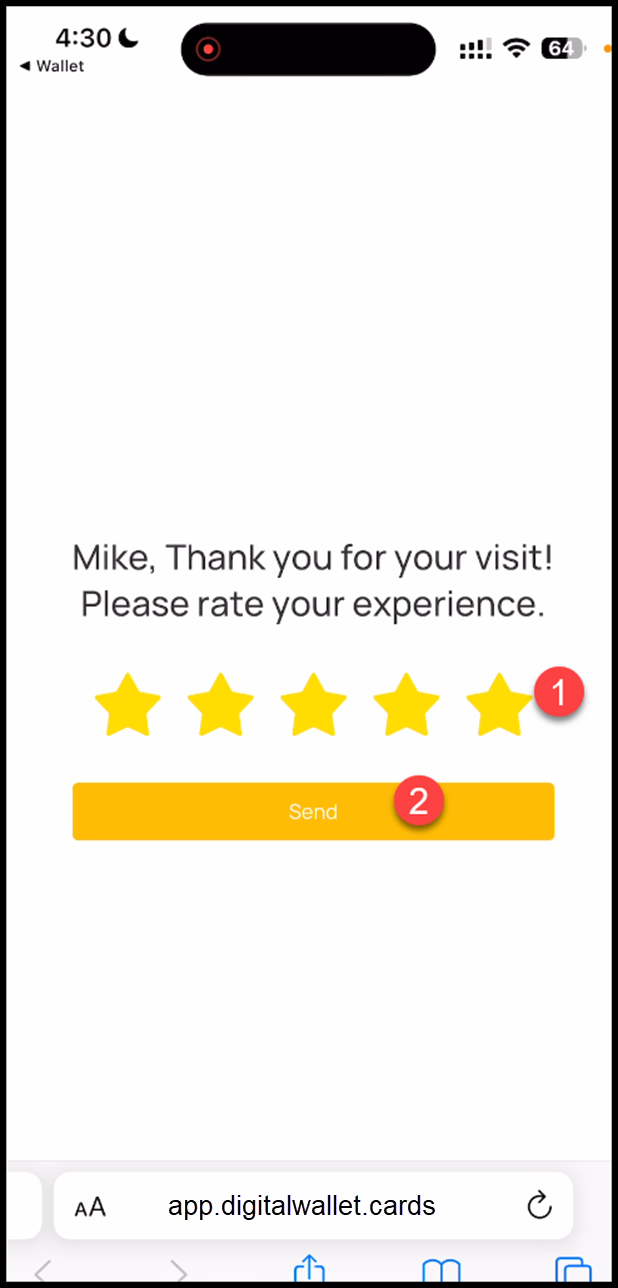This screenshot has height=1288, width=618.
Task: Open Safari bookmarks
Action: (x=440, y=1271)
